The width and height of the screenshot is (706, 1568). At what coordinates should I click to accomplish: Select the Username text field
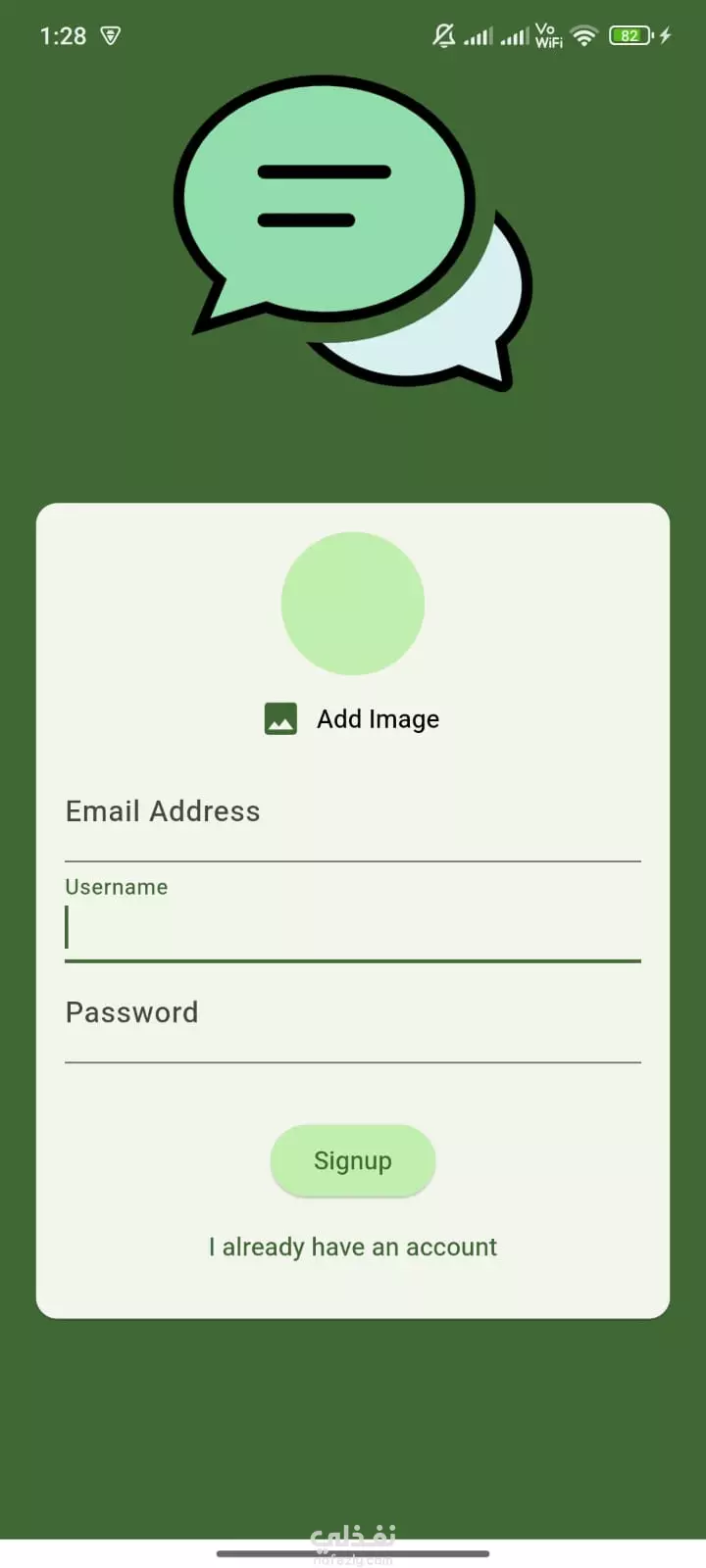[x=353, y=914]
